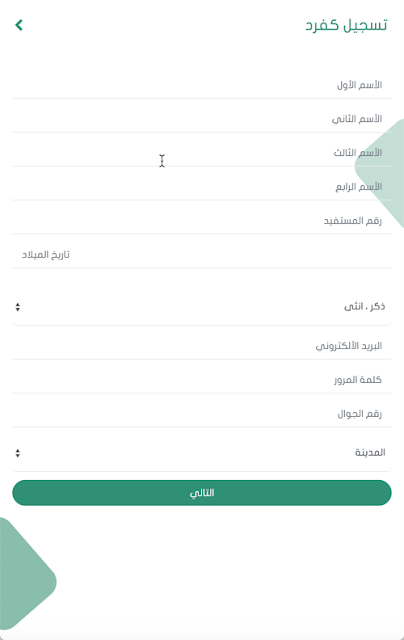Image resolution: width=404 pixels, height=640 pixels.
Task: Select the الأسم الثالث field
Action: (202, 153)
